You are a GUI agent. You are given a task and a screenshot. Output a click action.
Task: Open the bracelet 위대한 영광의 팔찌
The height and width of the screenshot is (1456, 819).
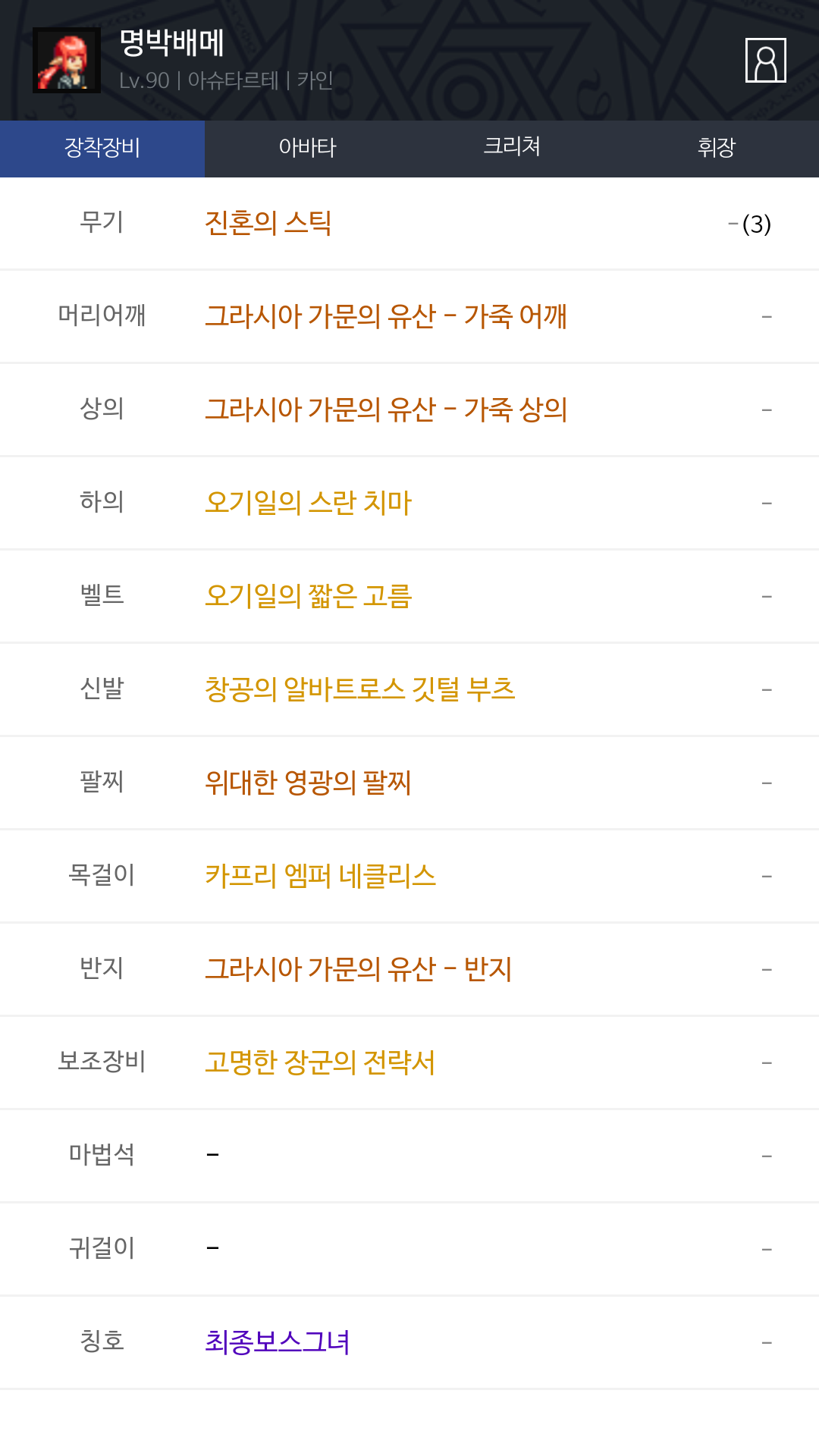click(x=308, y=783)
